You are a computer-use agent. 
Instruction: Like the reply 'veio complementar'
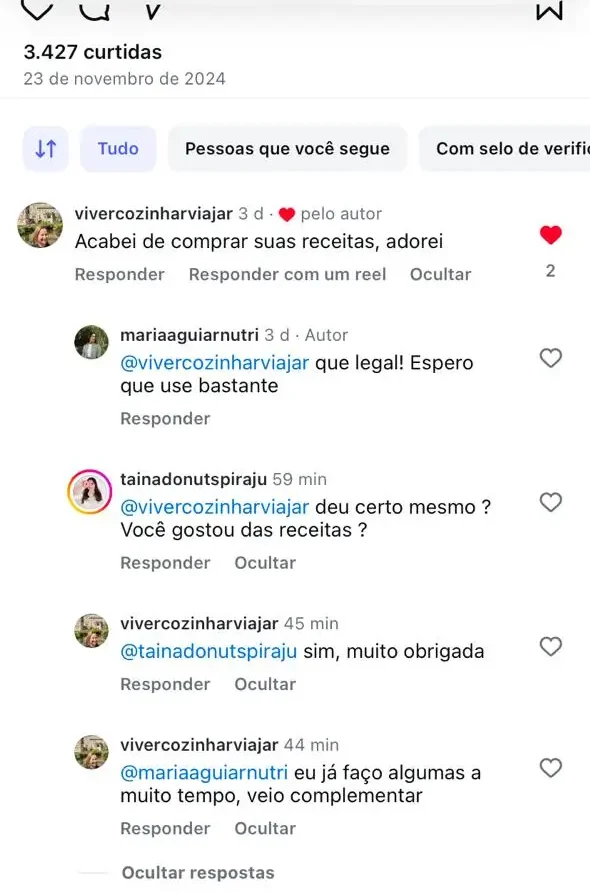click(x=550, y=768)
